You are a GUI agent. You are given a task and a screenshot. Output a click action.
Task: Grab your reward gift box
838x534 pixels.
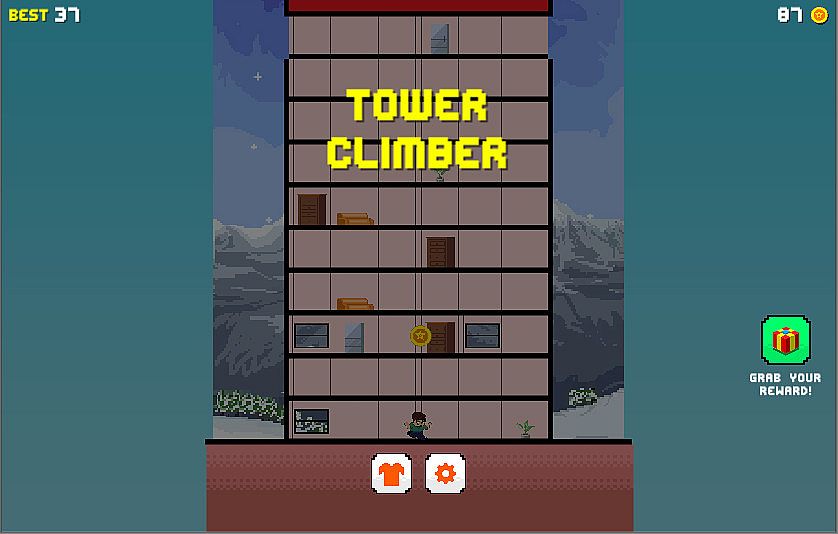pyautogui.click(x=785, y=341)
